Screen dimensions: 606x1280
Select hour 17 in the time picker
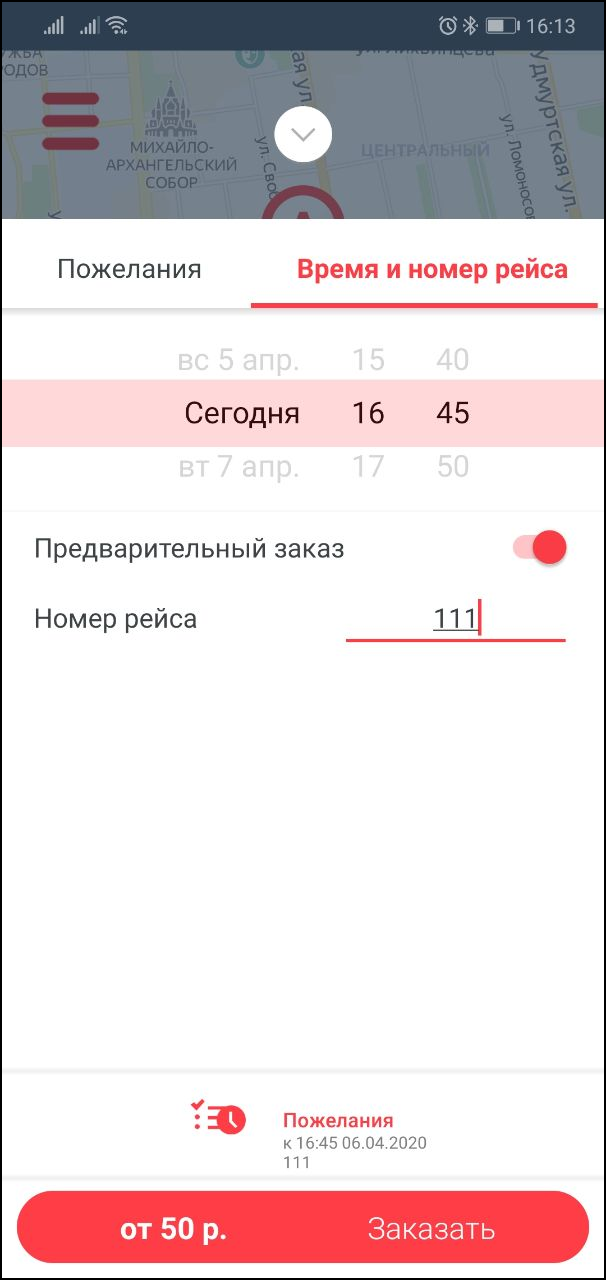pyautogui.click(x=368, y=467)
